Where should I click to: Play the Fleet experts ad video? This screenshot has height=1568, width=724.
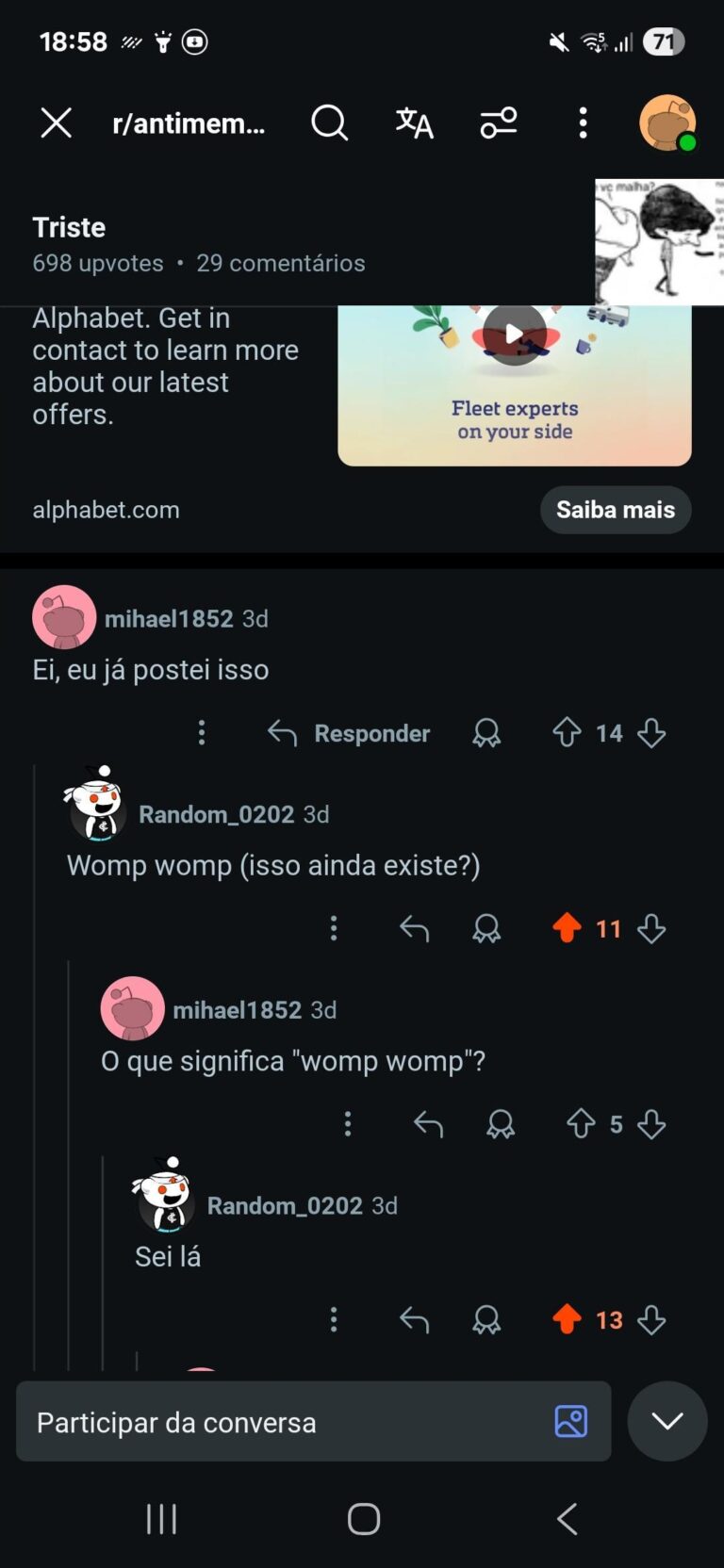point(514,335)
